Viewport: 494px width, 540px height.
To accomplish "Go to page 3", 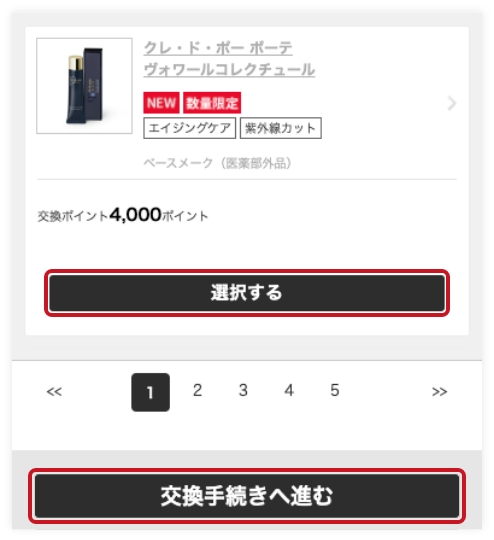I will 243,391.
